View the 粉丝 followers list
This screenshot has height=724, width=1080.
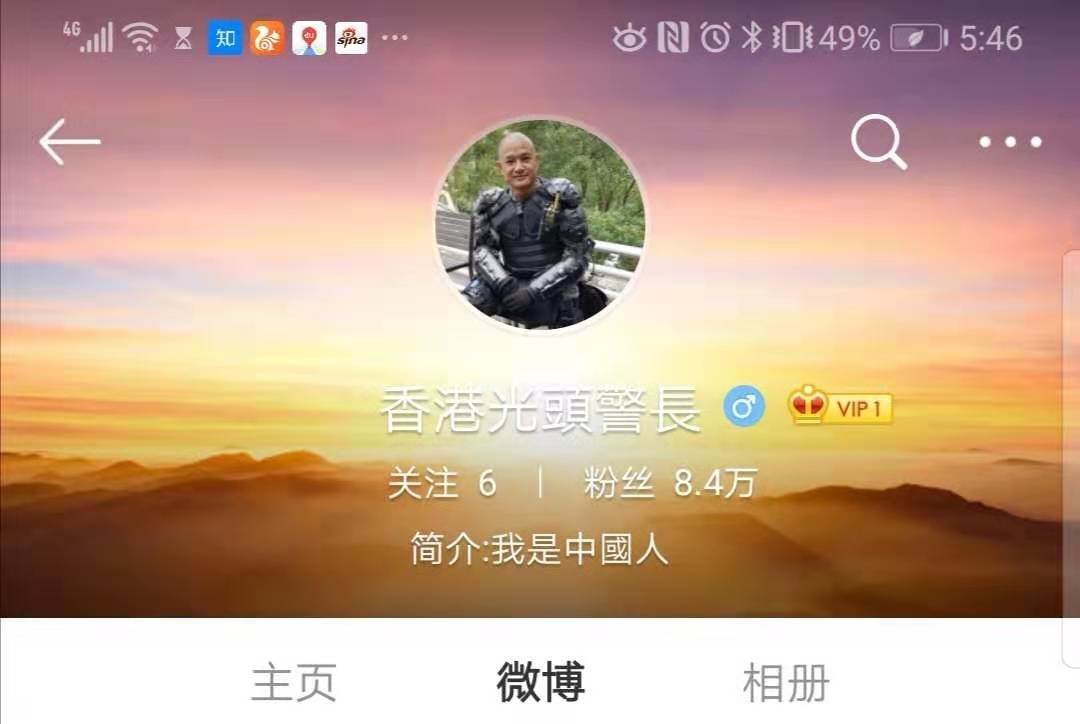pyautogui.click(x=669, y=484)
